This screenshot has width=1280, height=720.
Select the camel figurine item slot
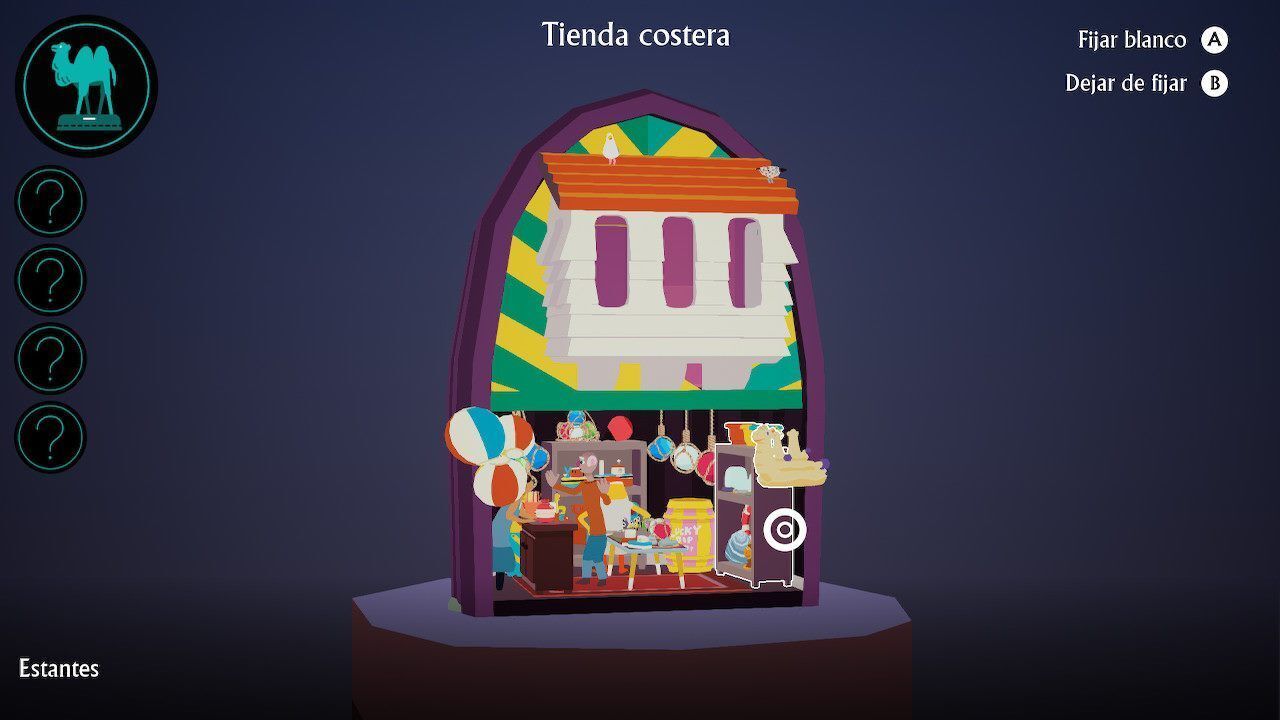pos(86,86)
